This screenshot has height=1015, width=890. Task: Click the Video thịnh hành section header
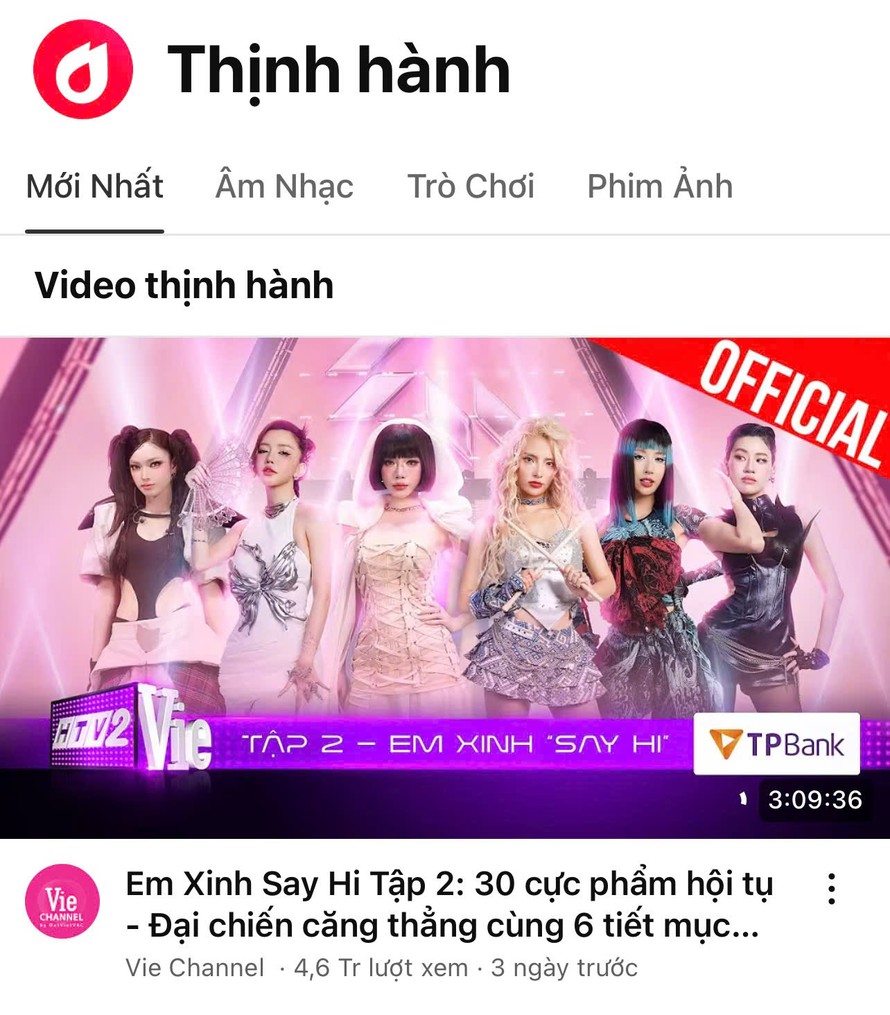pyautogui.click(x=185, y=286)
